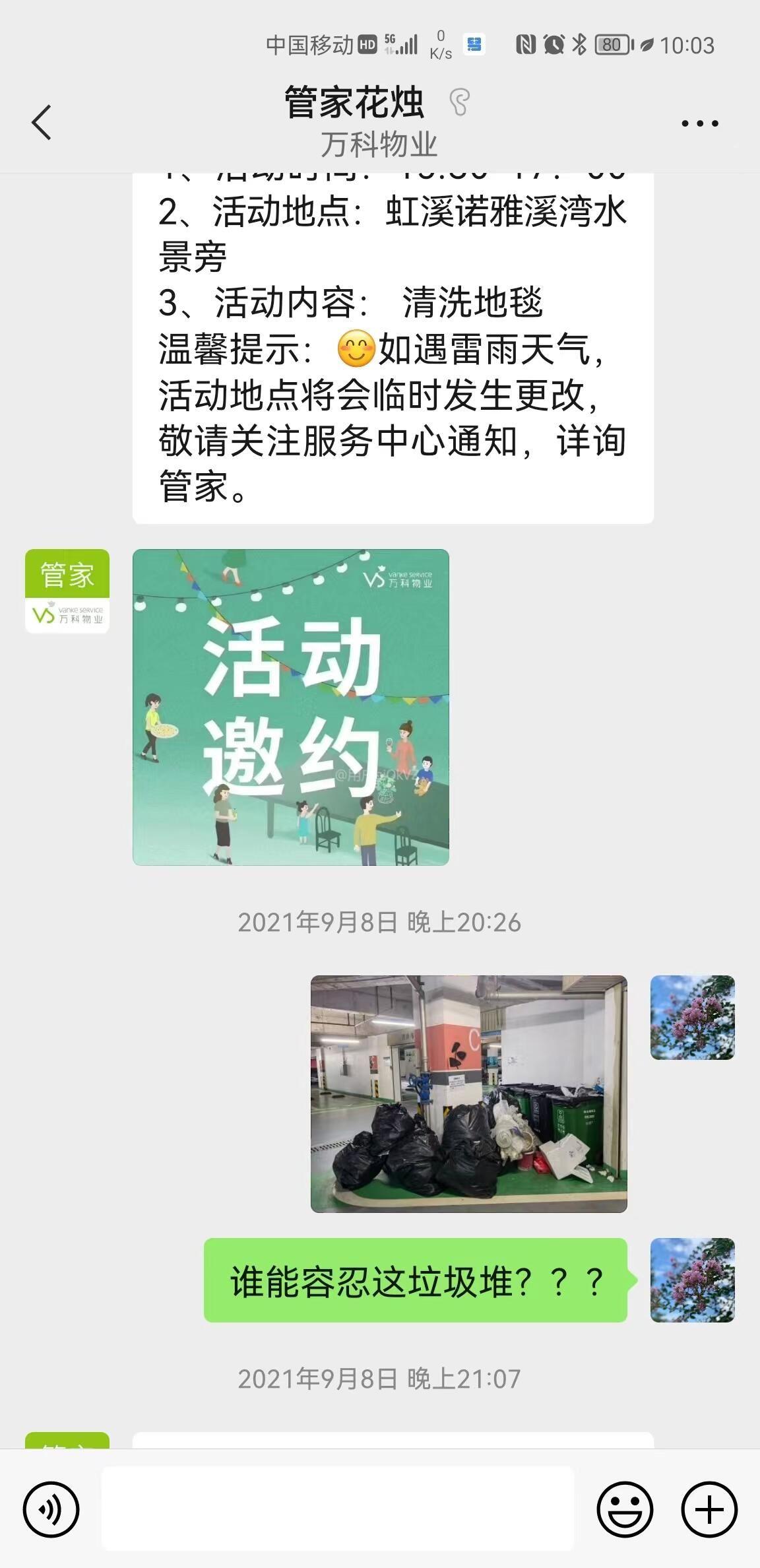
Task: View the 活动邀约 invitation image
Action: [290, 707]
